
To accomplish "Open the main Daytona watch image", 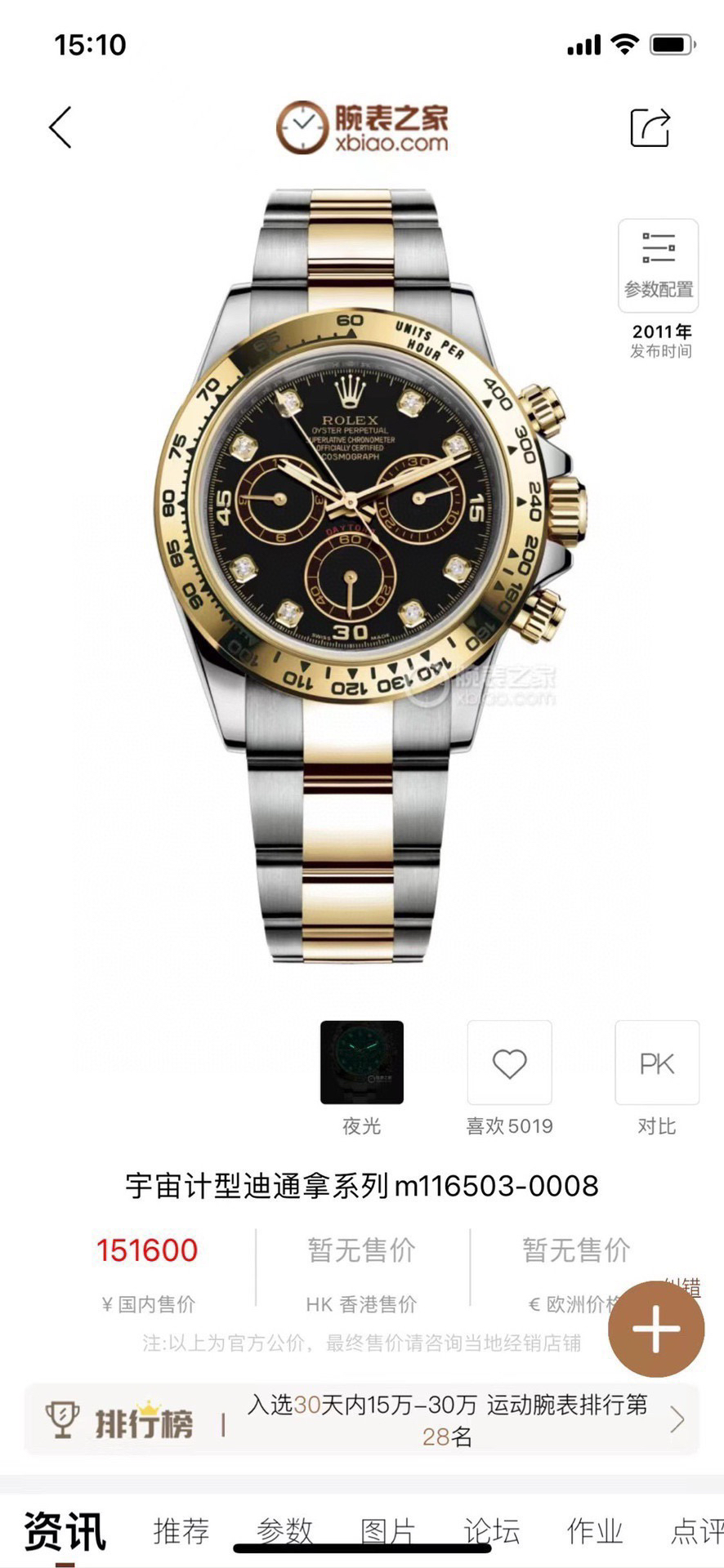I will [x=361, y=572].
